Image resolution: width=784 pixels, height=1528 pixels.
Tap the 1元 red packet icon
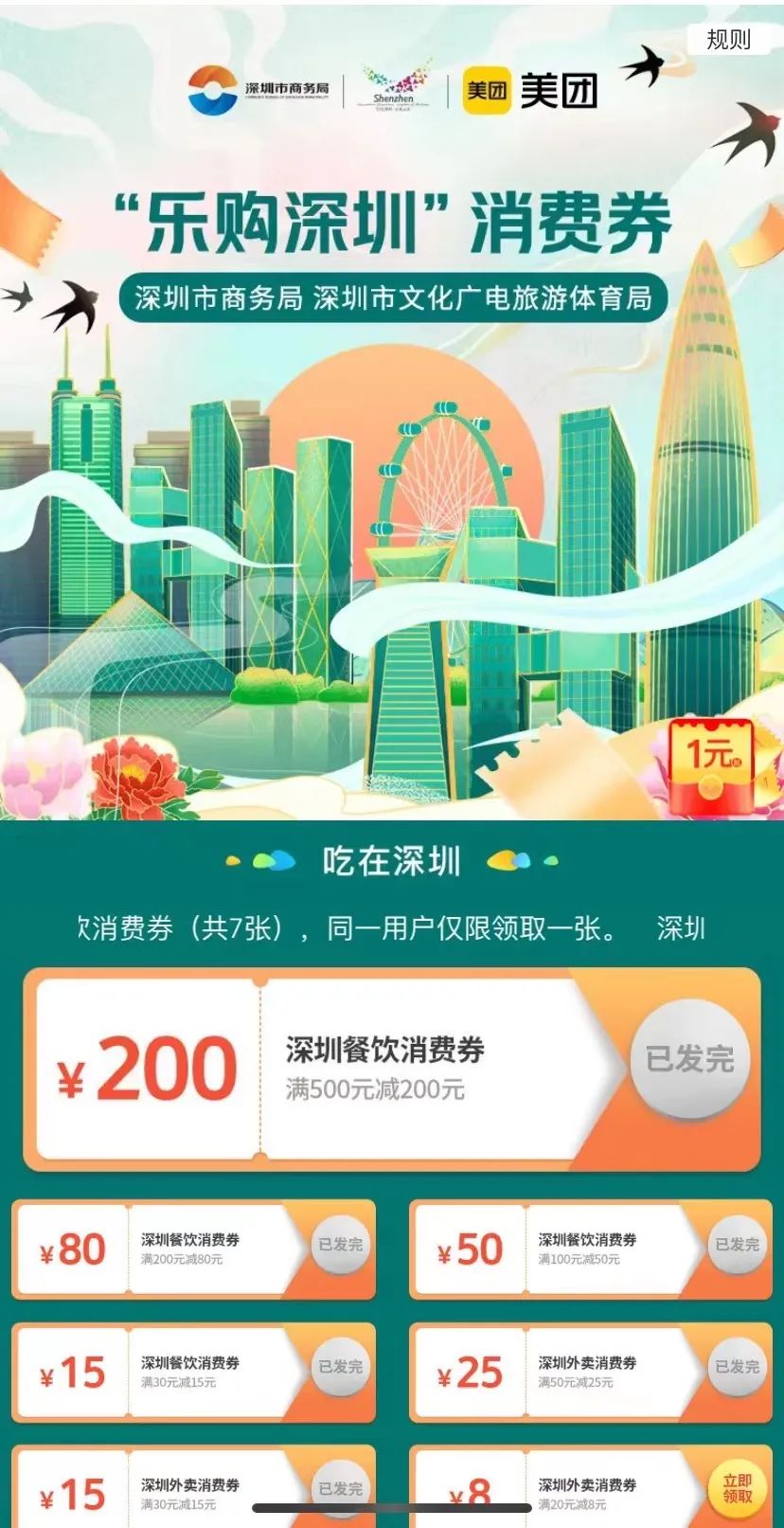[x=712, y=765]
